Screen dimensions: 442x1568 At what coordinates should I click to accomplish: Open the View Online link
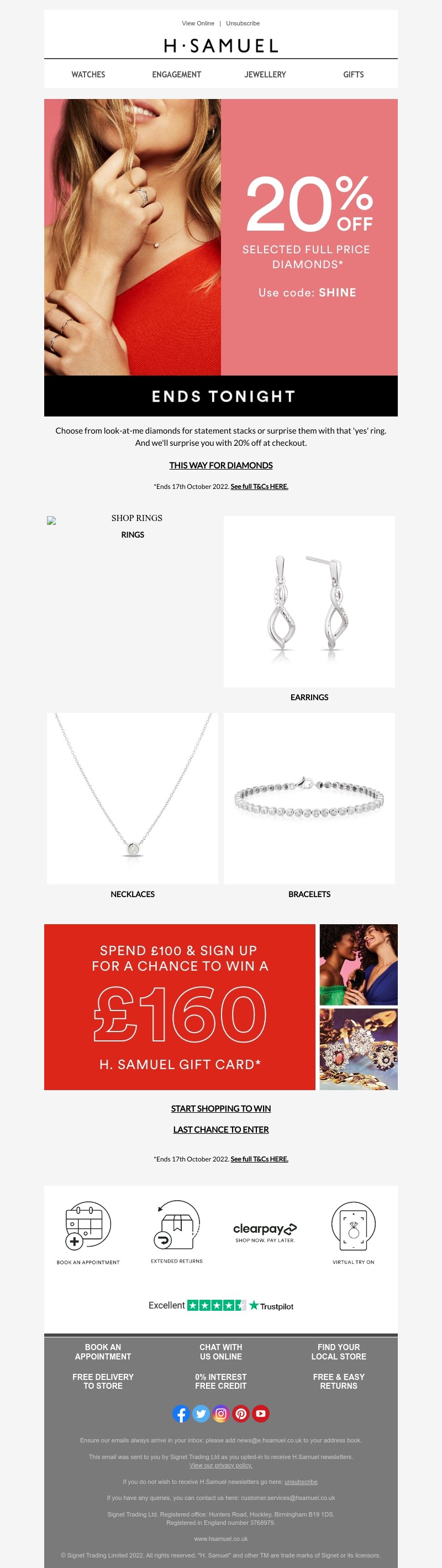pos(198,23)
